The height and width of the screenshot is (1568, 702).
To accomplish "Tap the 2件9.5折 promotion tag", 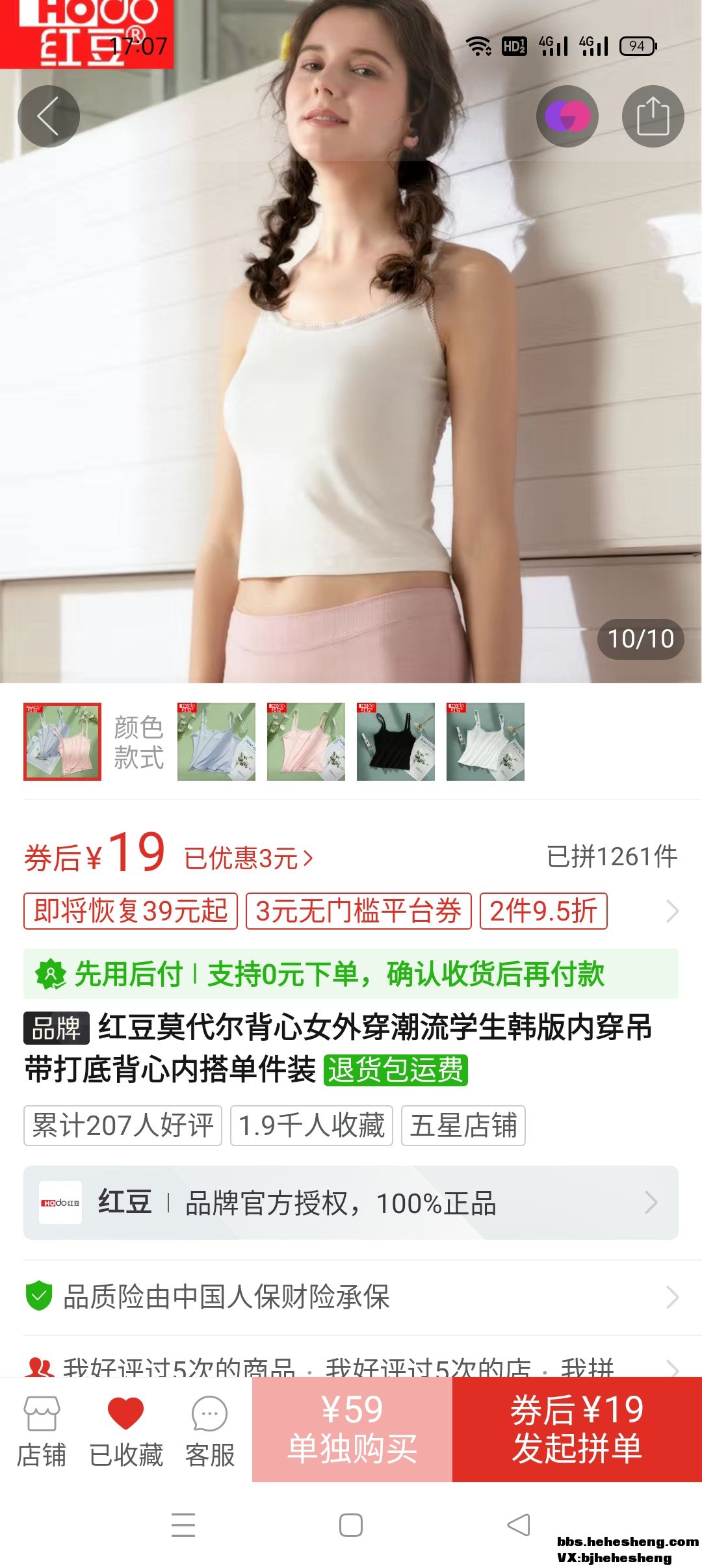I will (543, 911).
